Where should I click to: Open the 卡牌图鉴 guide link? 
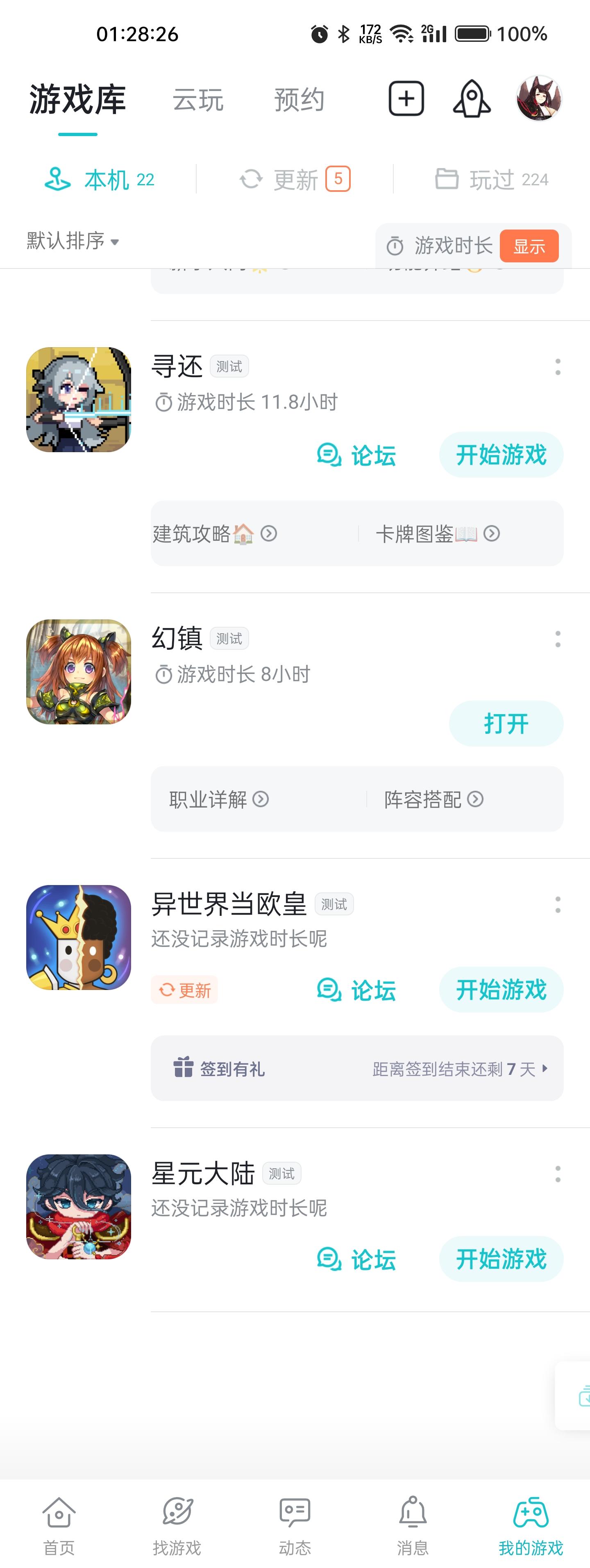tap(437, 534)
